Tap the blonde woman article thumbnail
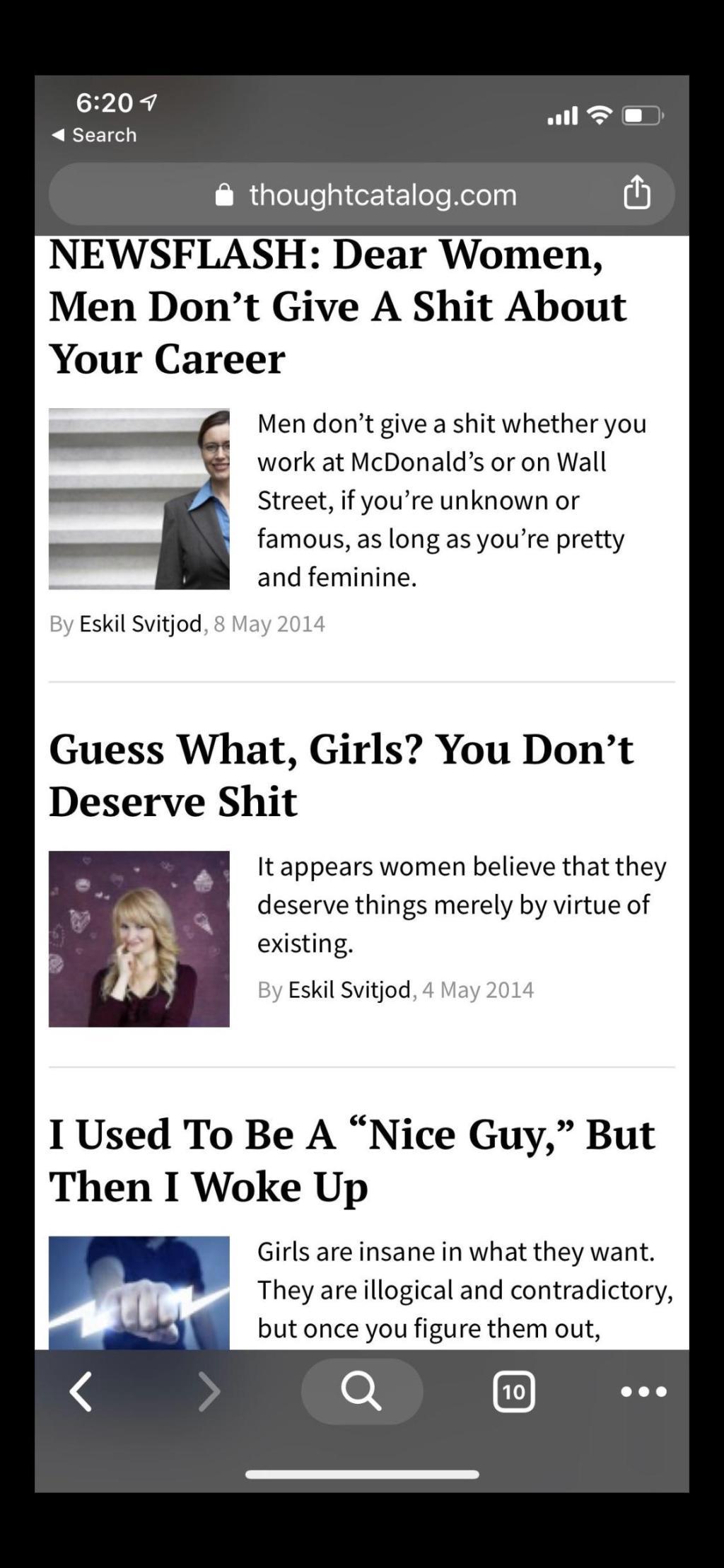Screen dimensions: 724x1568 (139, 939)
